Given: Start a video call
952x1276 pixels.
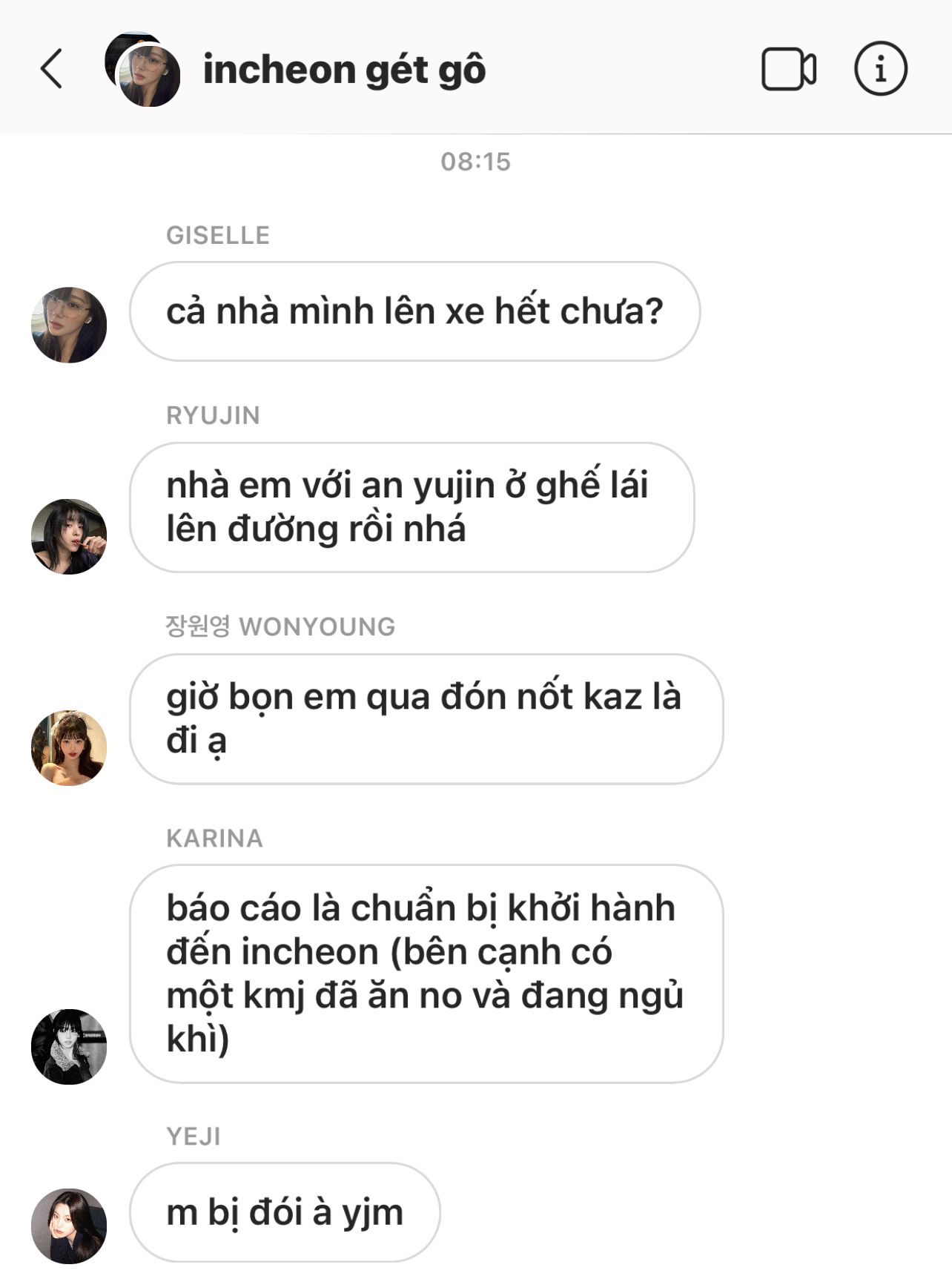Looking at the screenshot, I should tap(788, 70).
